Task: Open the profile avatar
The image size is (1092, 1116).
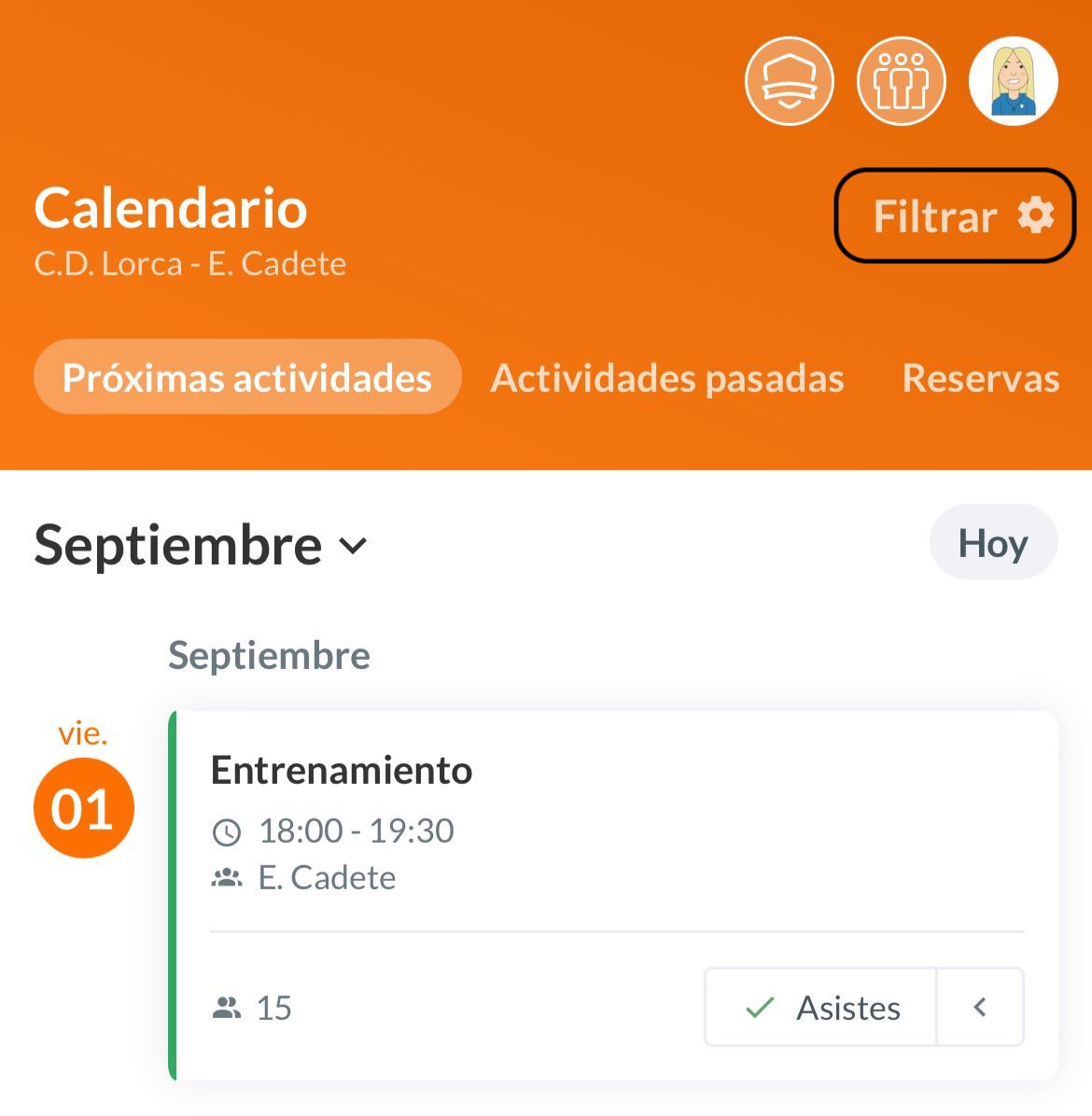Action: click(x=1013, y=81)
